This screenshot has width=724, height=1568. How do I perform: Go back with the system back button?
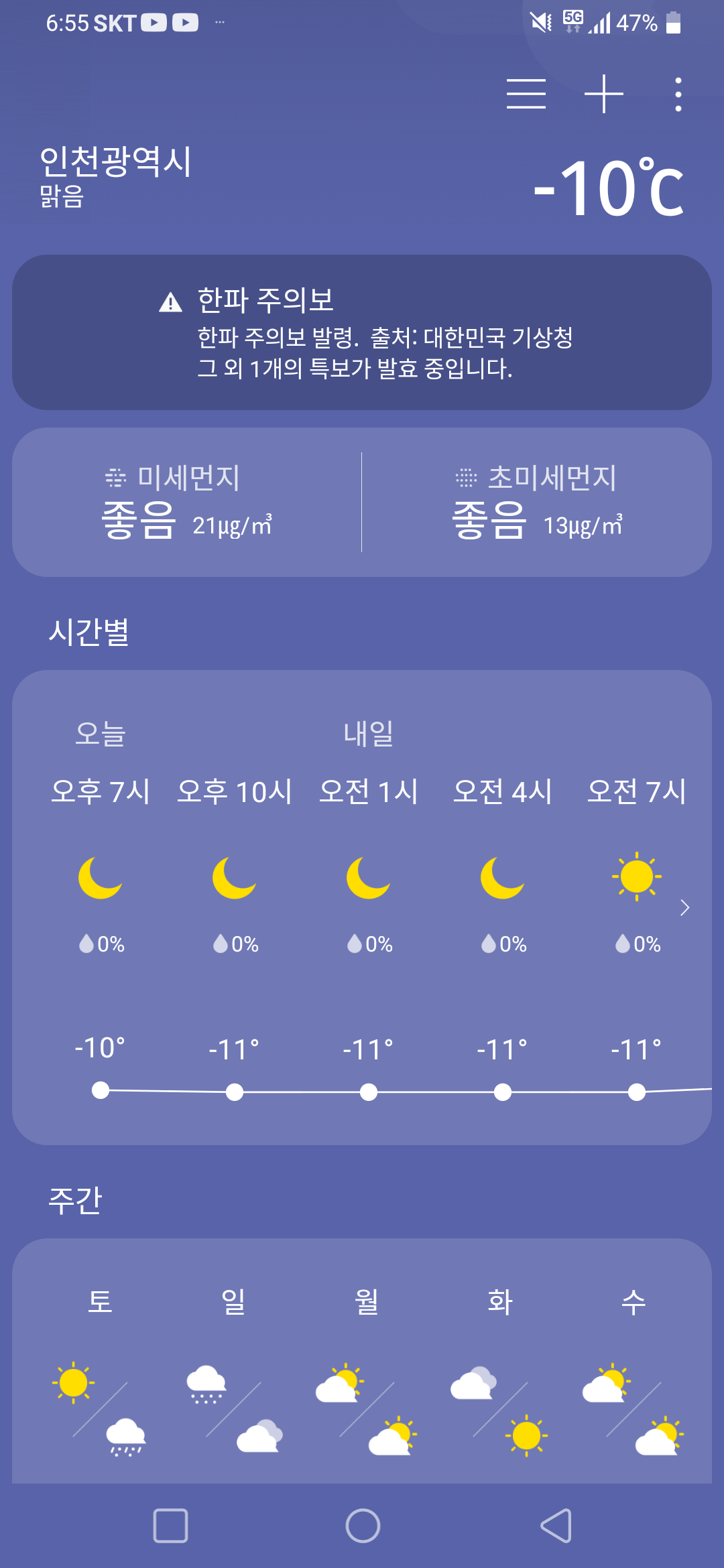556,1526
